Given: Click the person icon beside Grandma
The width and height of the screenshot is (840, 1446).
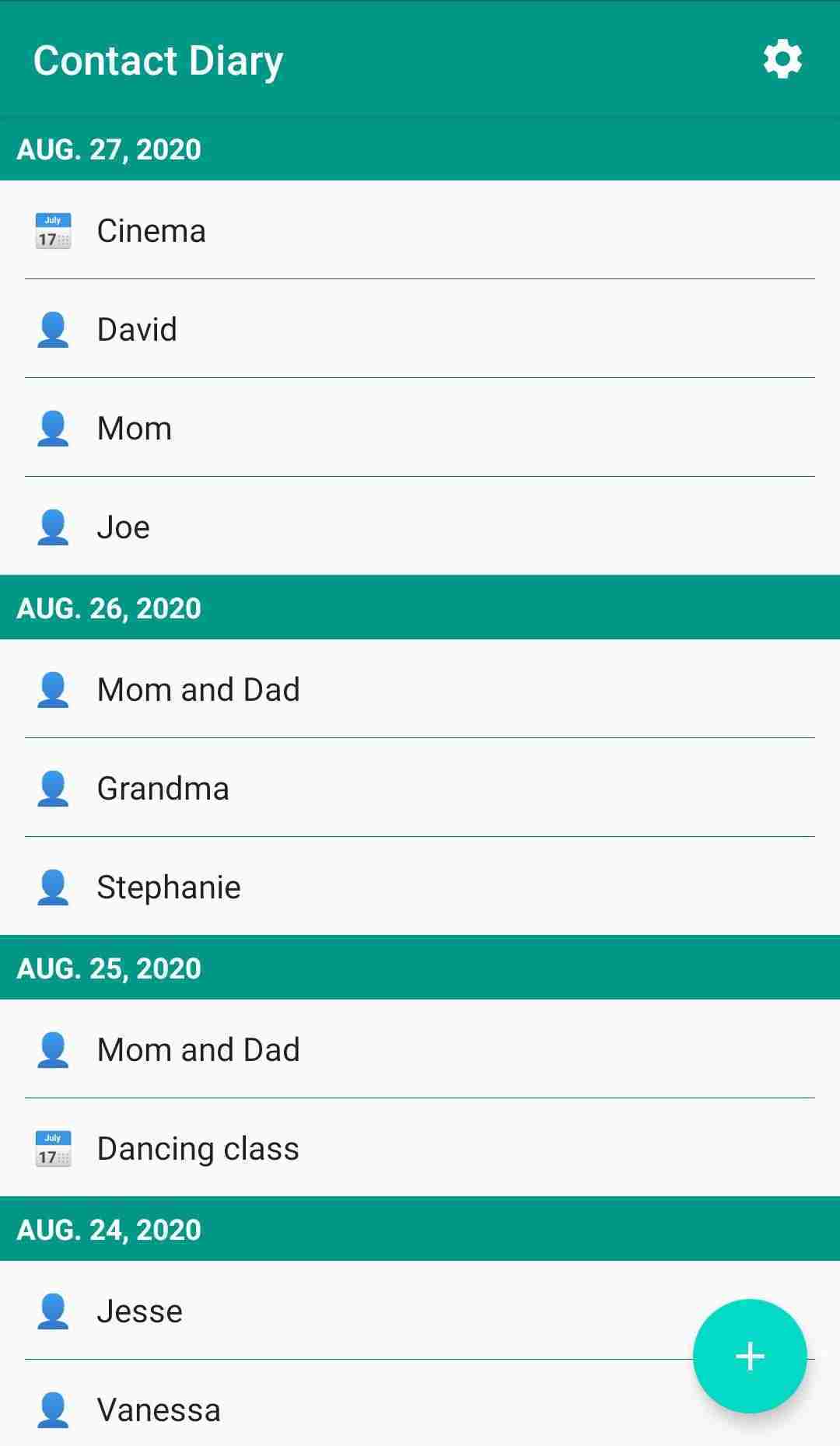Looking at the screenshot, I should tap(52, 787).
